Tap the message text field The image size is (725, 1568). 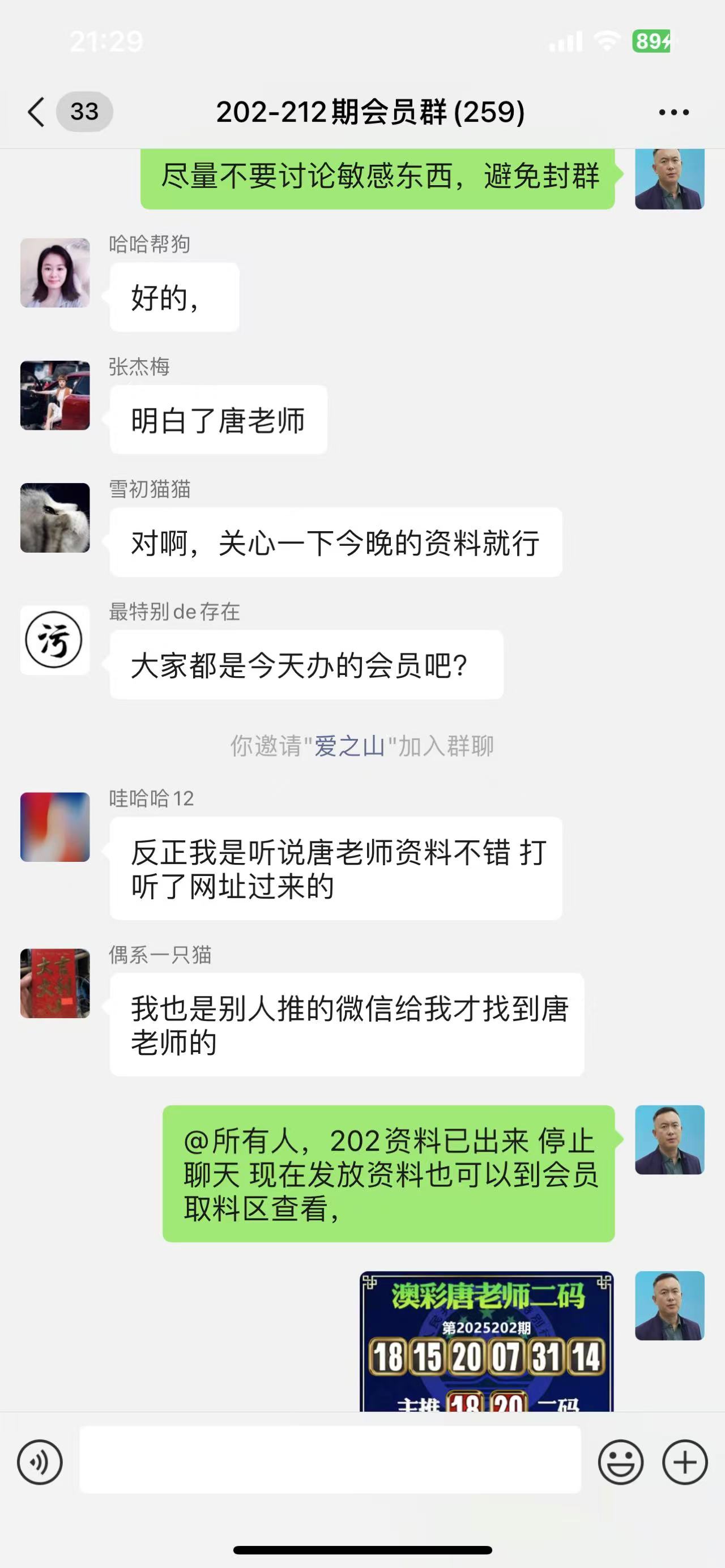pos(330,1460)
